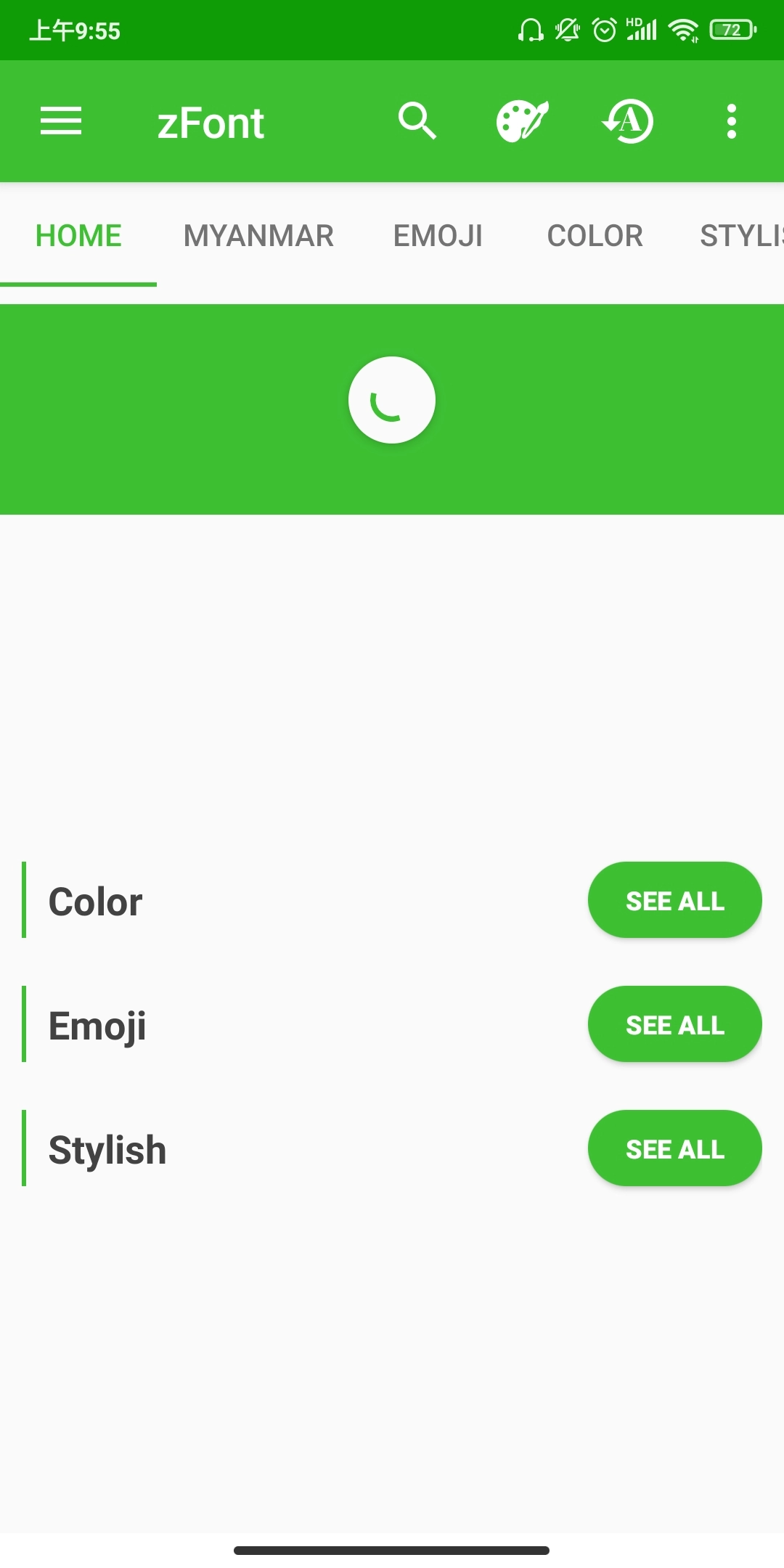The width and height of the screenshot is (784, 1568).
Task: Switch to the Emoji tab
Action: [x=438, y=236]
